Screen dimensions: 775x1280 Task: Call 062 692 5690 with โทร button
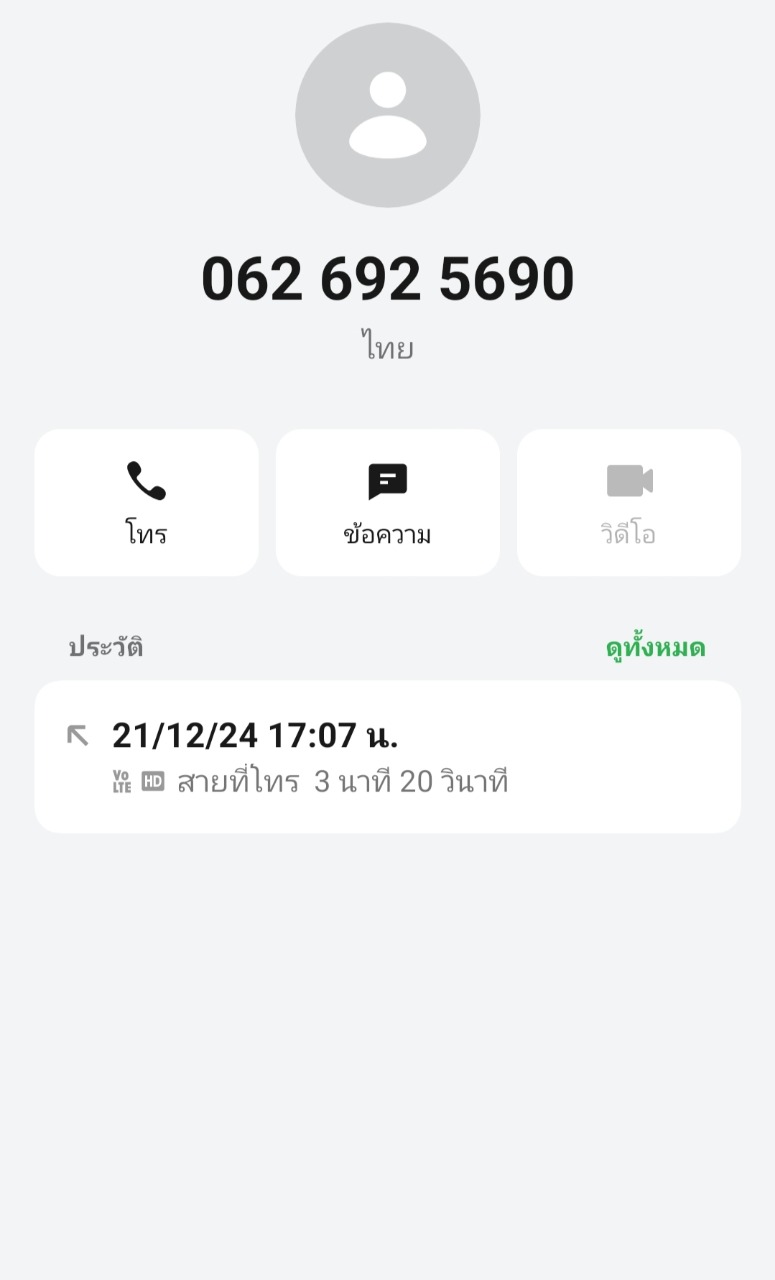[146, 502]
